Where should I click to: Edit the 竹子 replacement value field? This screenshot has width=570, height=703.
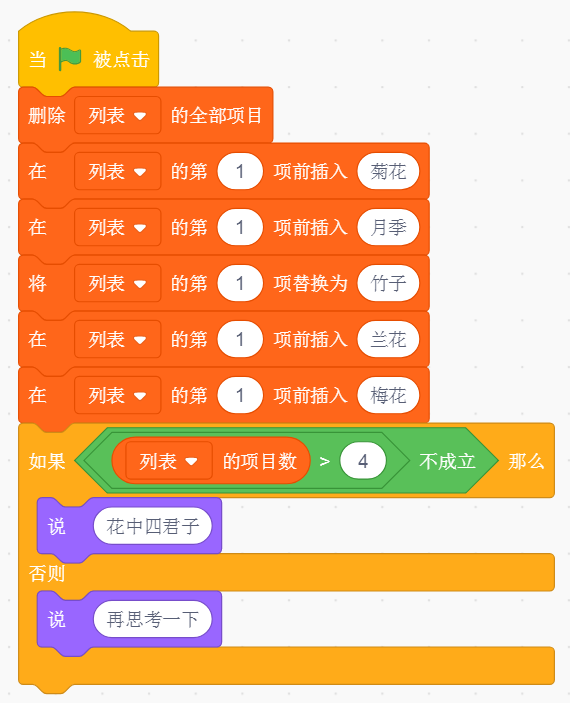[x=388, y=283]
